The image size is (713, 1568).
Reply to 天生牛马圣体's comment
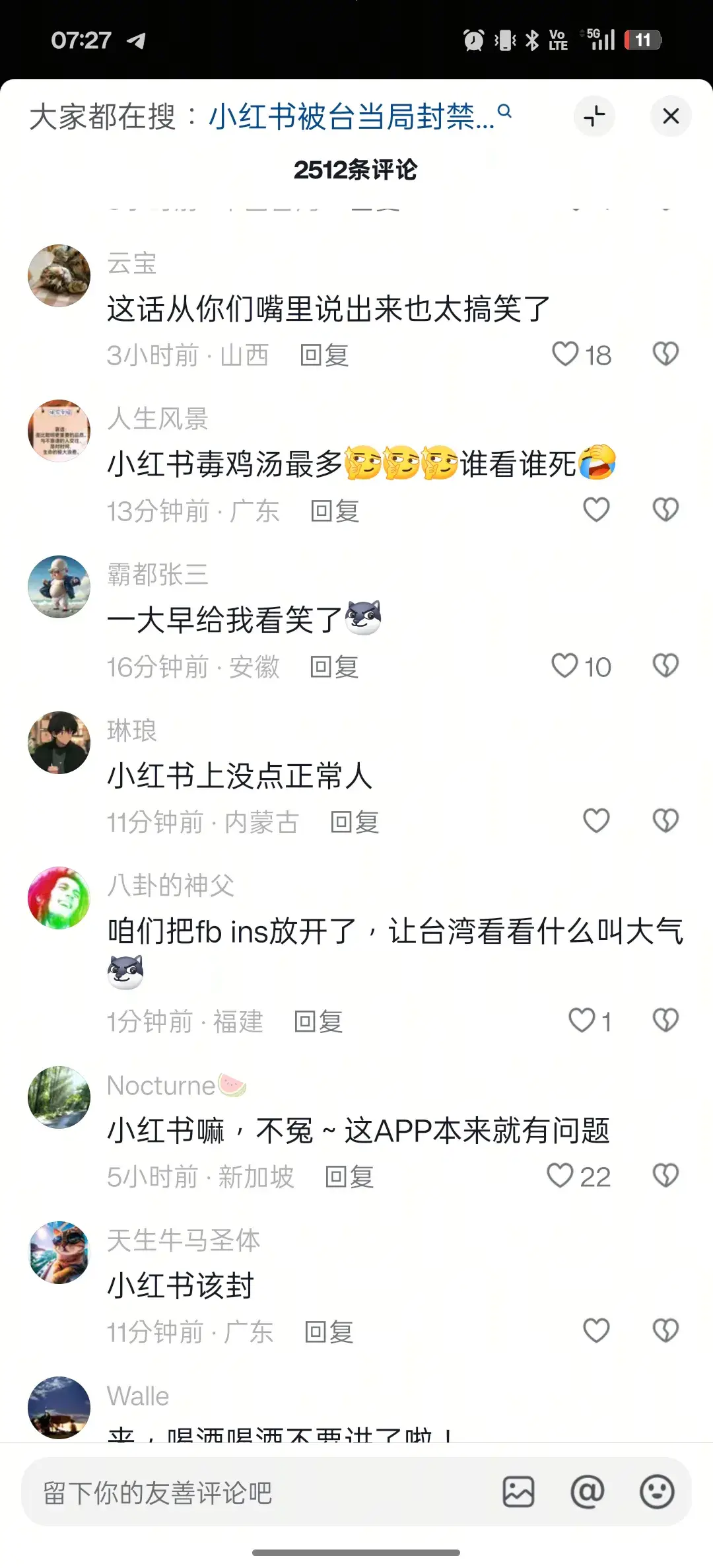click(329, 1332)
